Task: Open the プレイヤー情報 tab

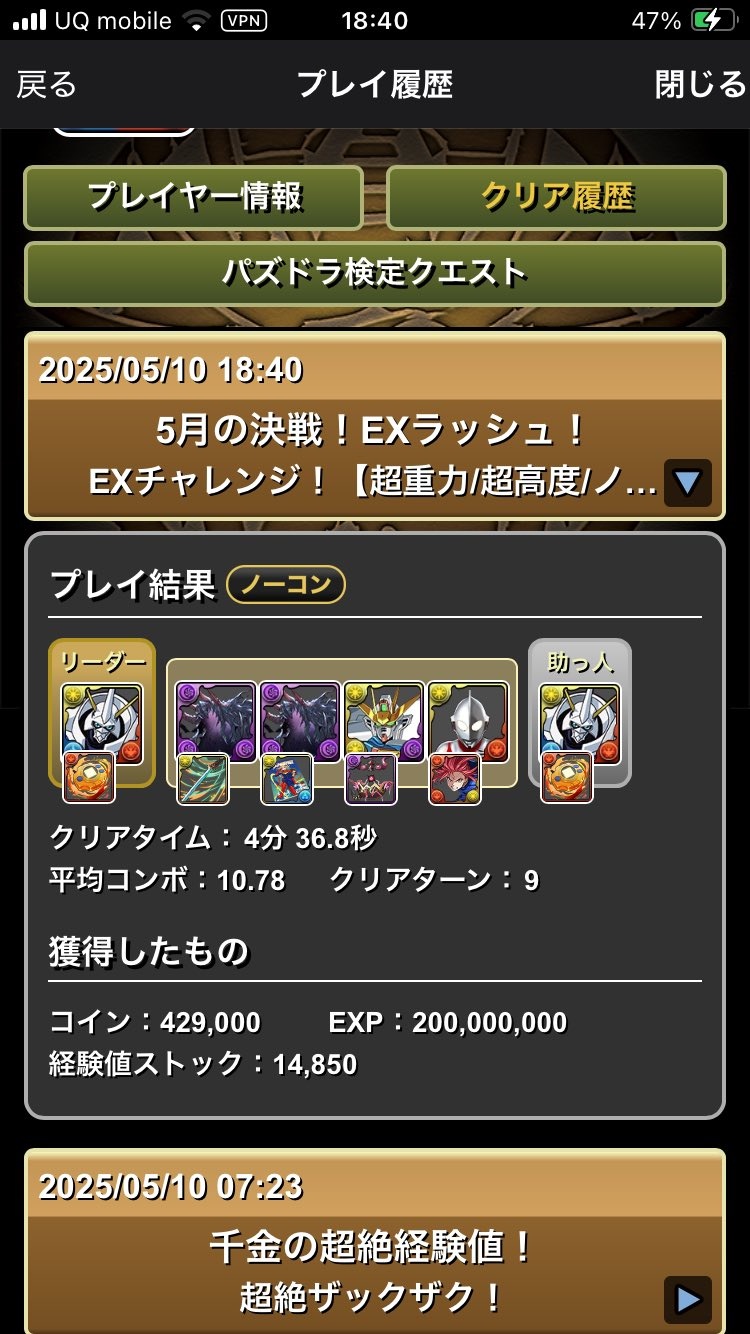Action: click(x=194, y=197)
